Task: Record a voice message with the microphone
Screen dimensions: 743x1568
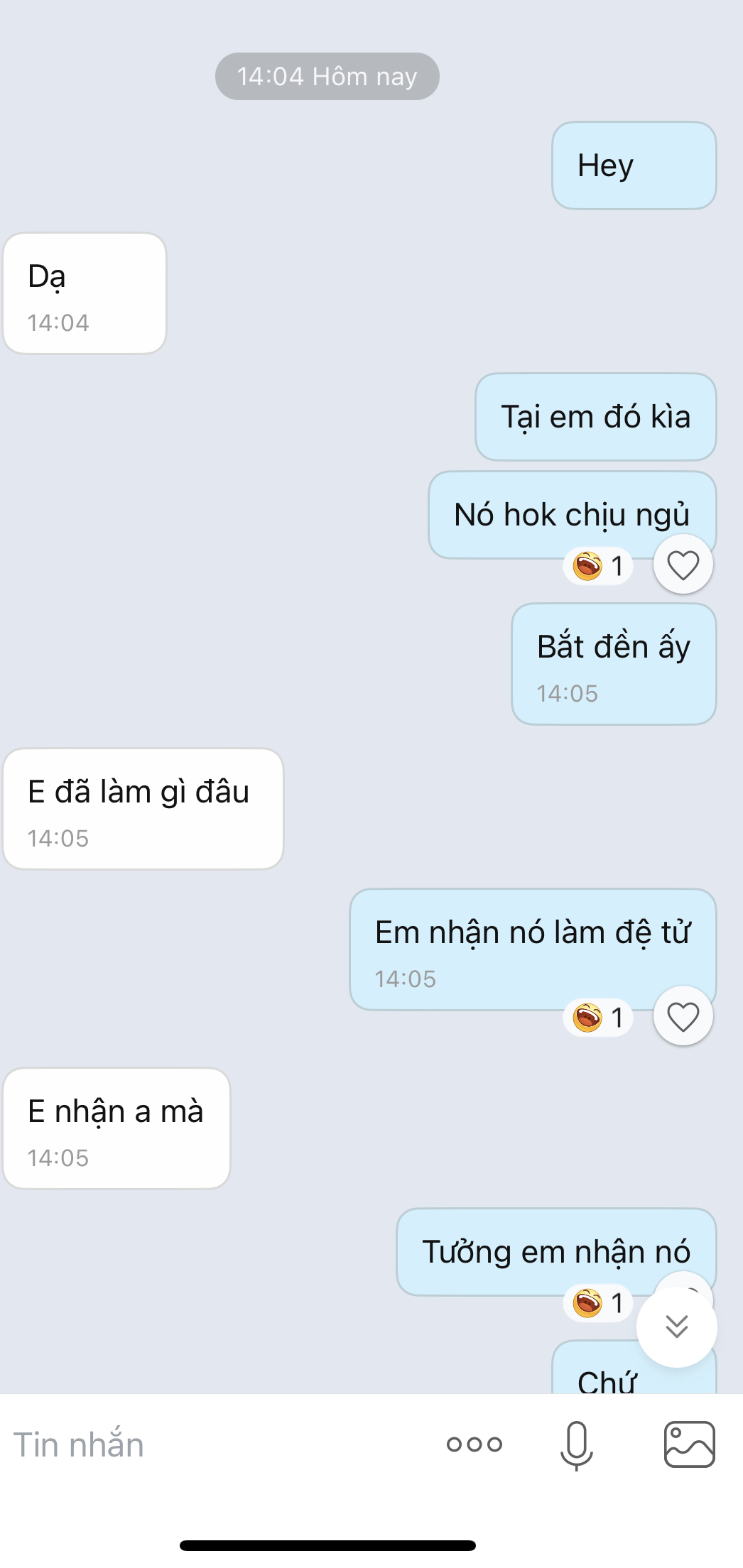Action: (x=576, y=1445)
